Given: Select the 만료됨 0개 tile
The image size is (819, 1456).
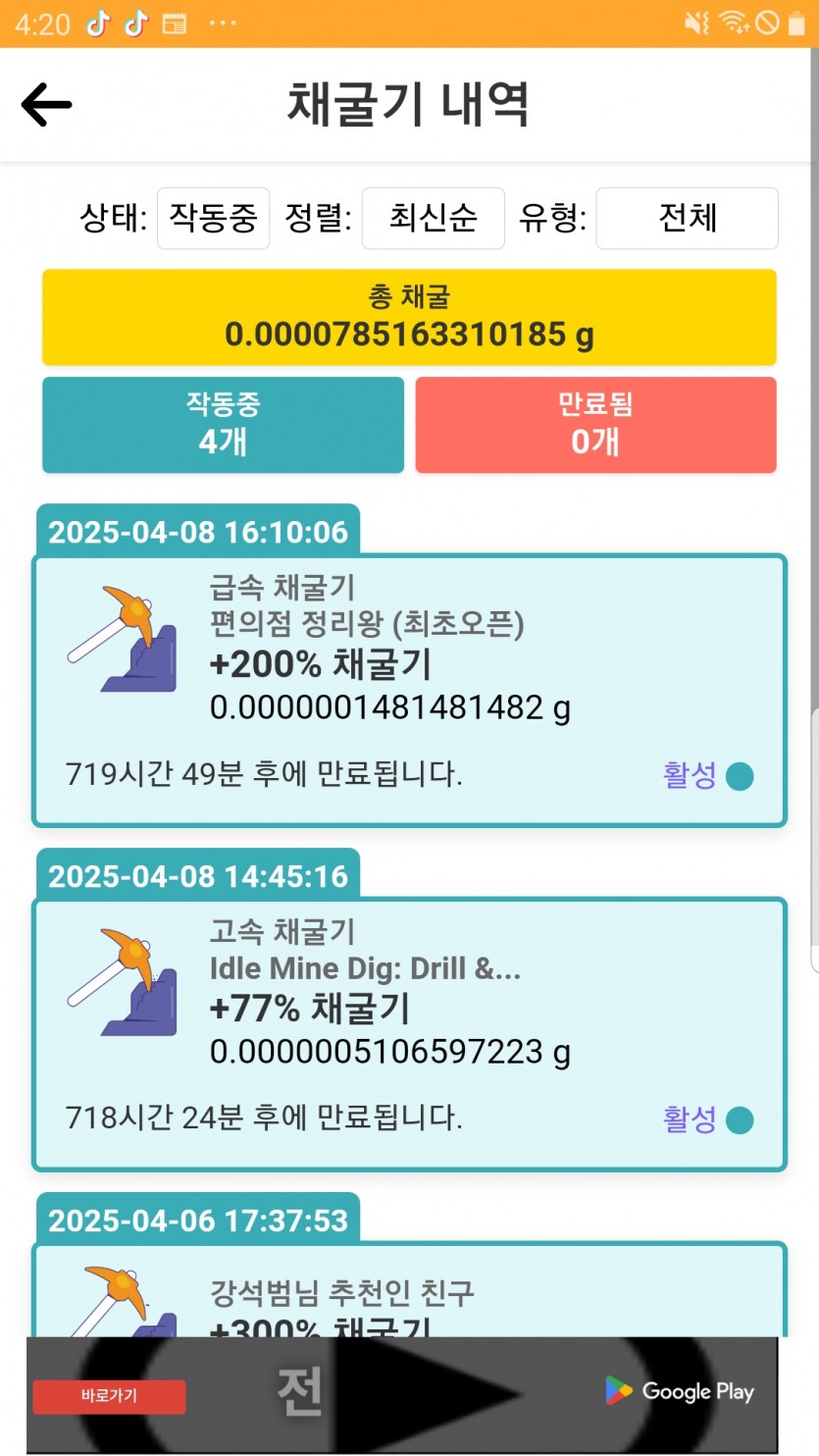Looking at the screenshot, I should point(595,425).
